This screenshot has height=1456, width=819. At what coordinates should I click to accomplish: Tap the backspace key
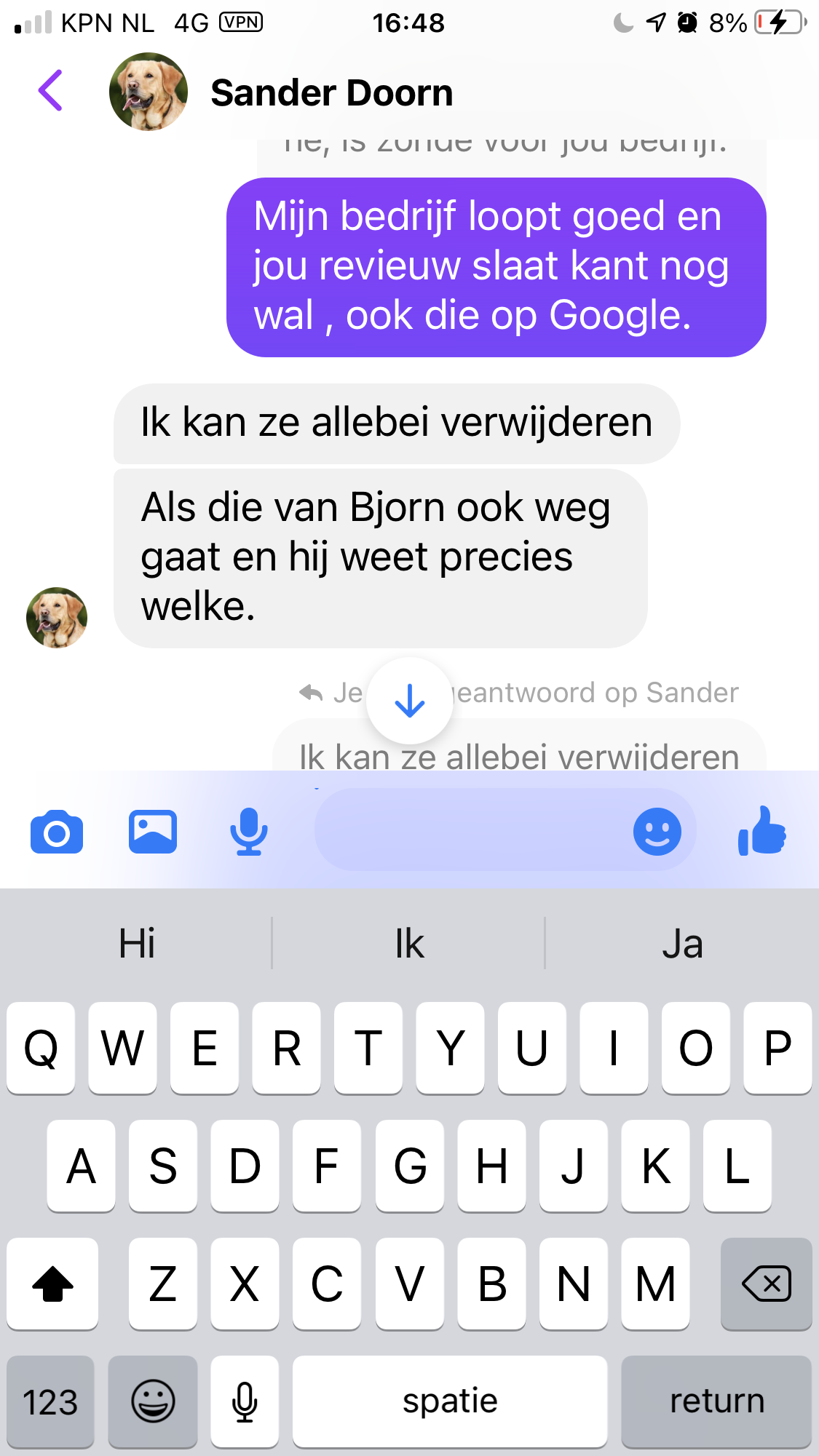point(766,1284)
